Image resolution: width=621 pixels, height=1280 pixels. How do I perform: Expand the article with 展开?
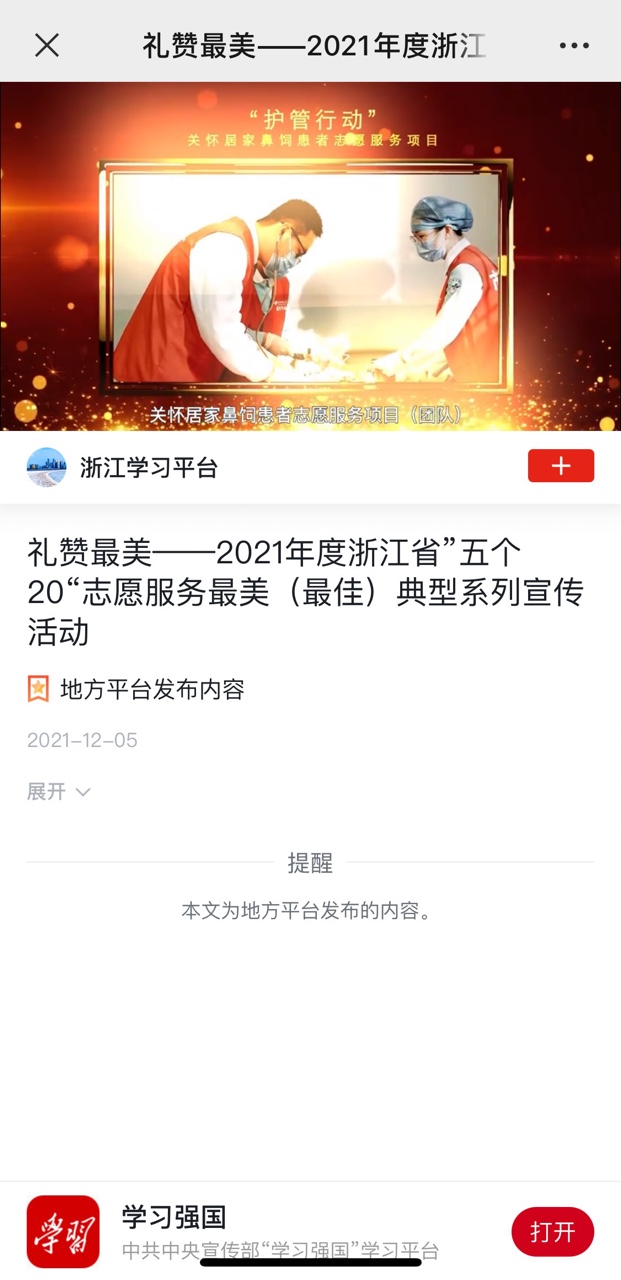[x=58, y=792]
